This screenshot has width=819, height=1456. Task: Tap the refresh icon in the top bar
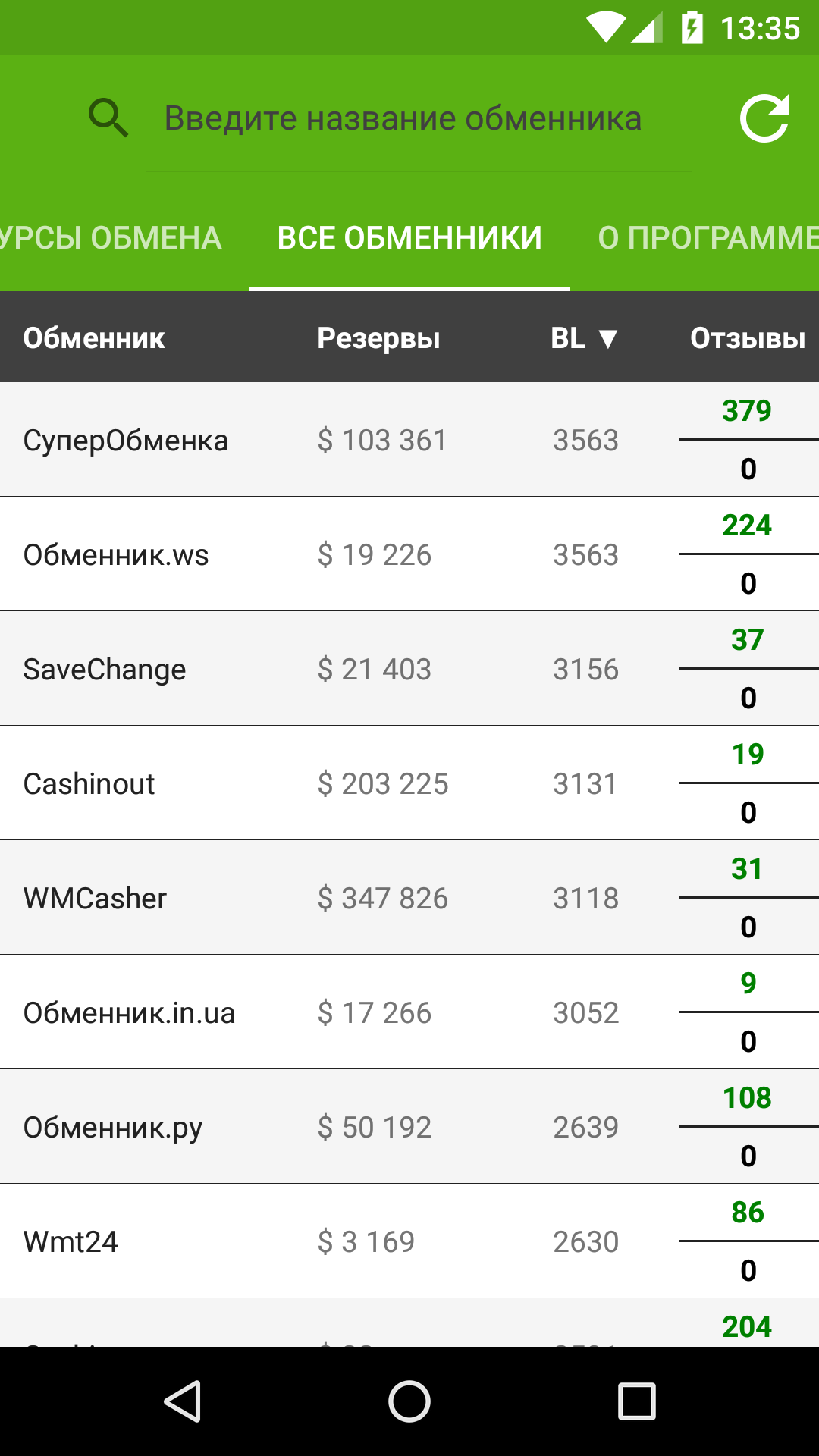[x=764, y=118]
